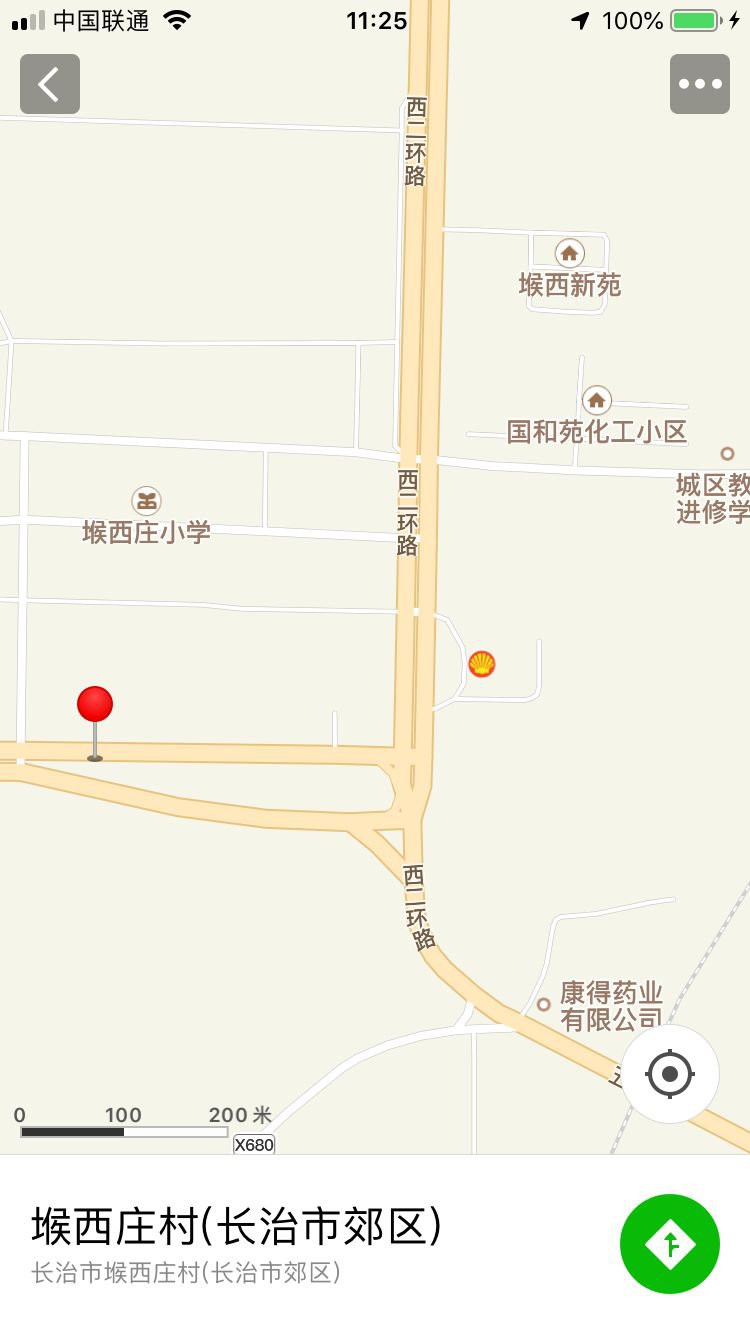This screenshot has width=750, height=1334.
Task: Go back using the top-left arrow
Action: (50, 84)
